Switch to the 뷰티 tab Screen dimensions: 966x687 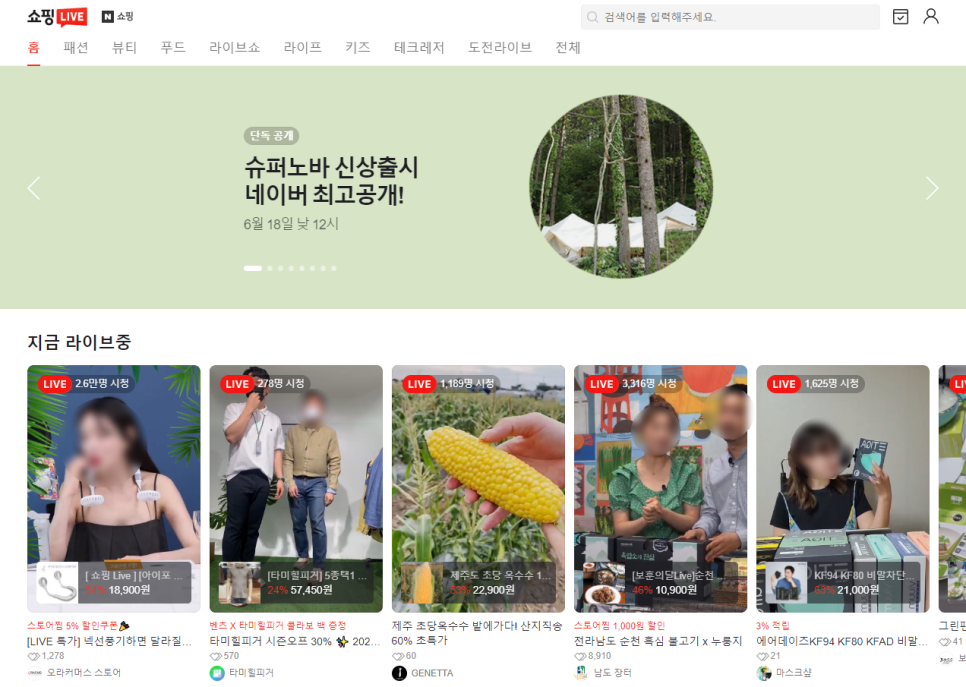coord(124,47)
